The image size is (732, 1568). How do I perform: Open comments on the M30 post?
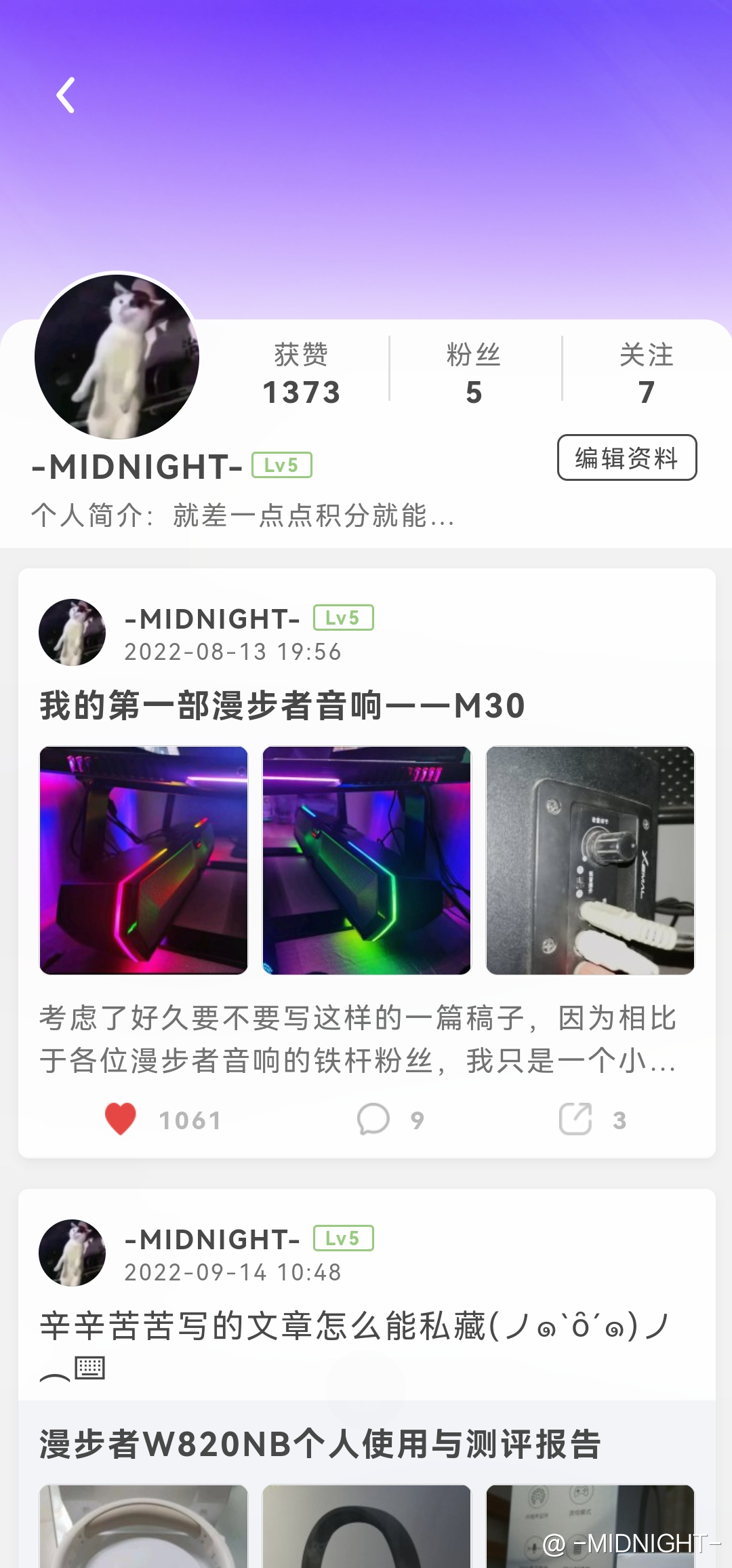tap(373, 1119)
